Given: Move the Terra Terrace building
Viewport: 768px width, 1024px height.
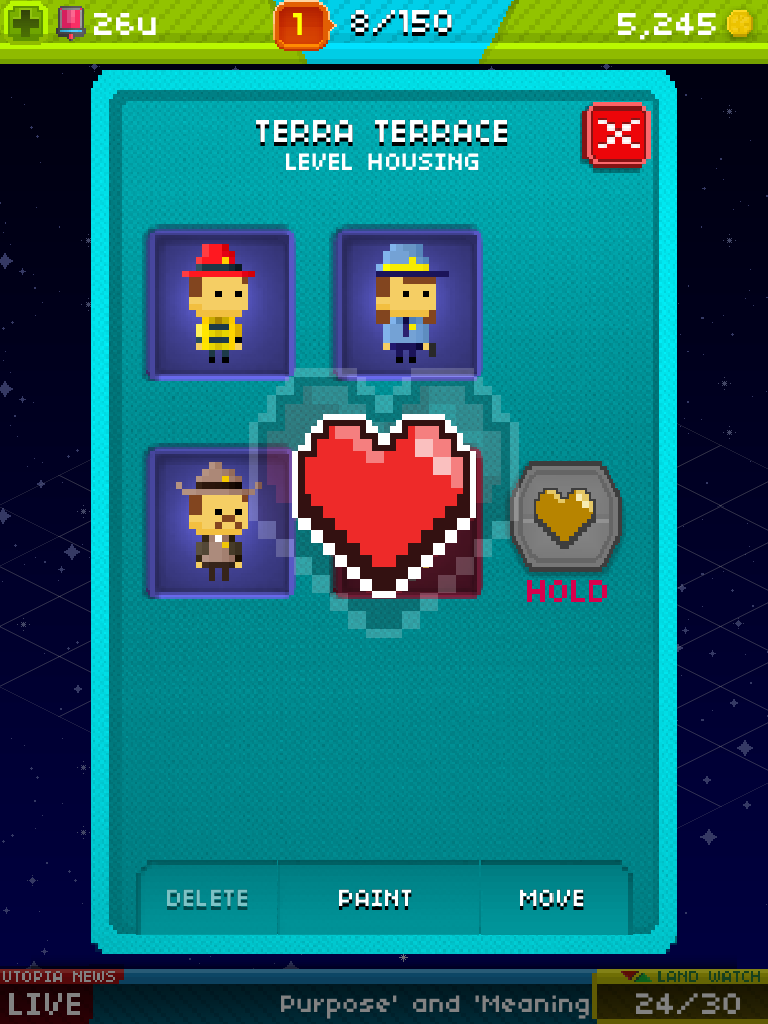Looking at the screenshot, I should 552,898.
